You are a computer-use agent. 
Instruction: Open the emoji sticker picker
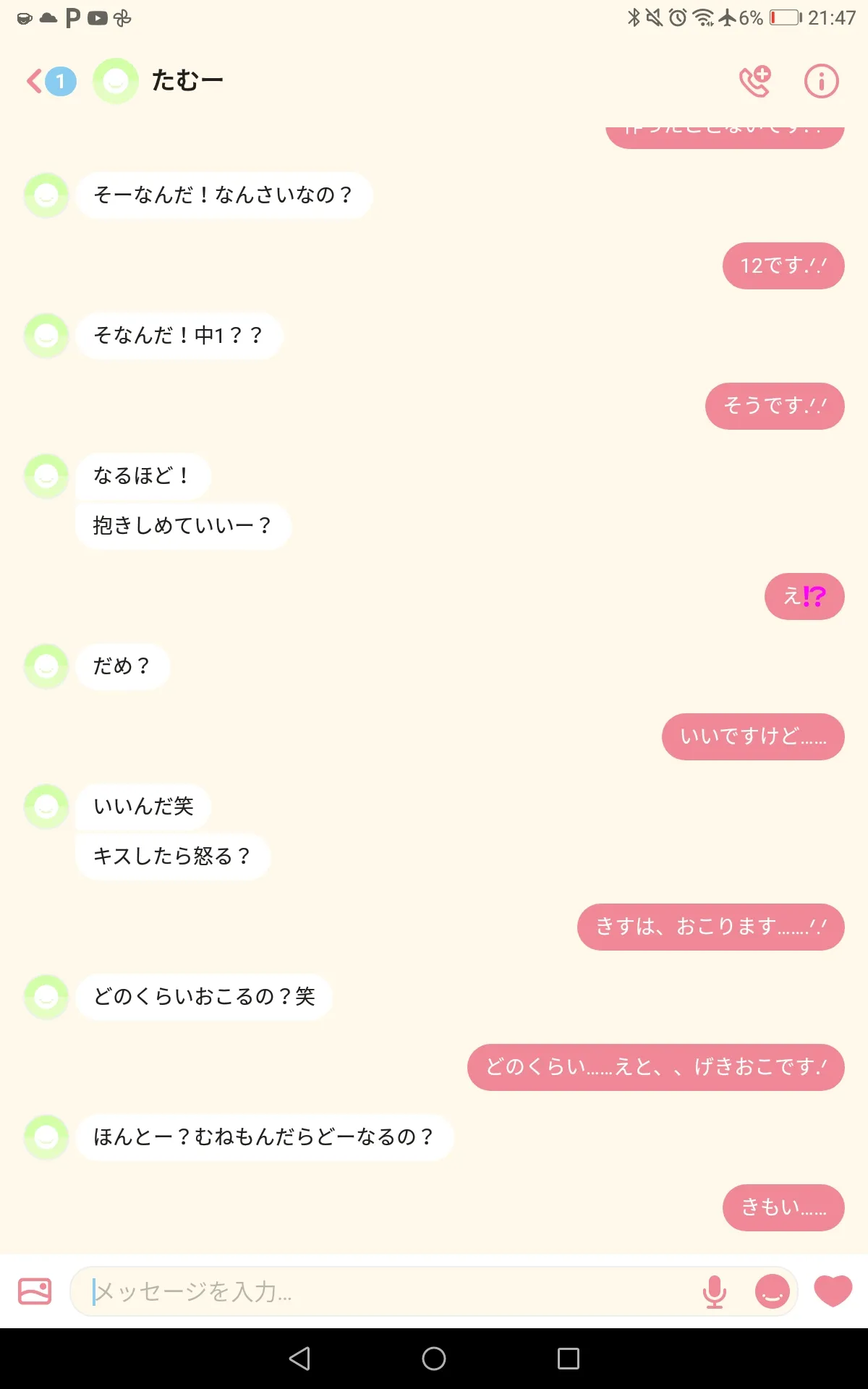772,1291
